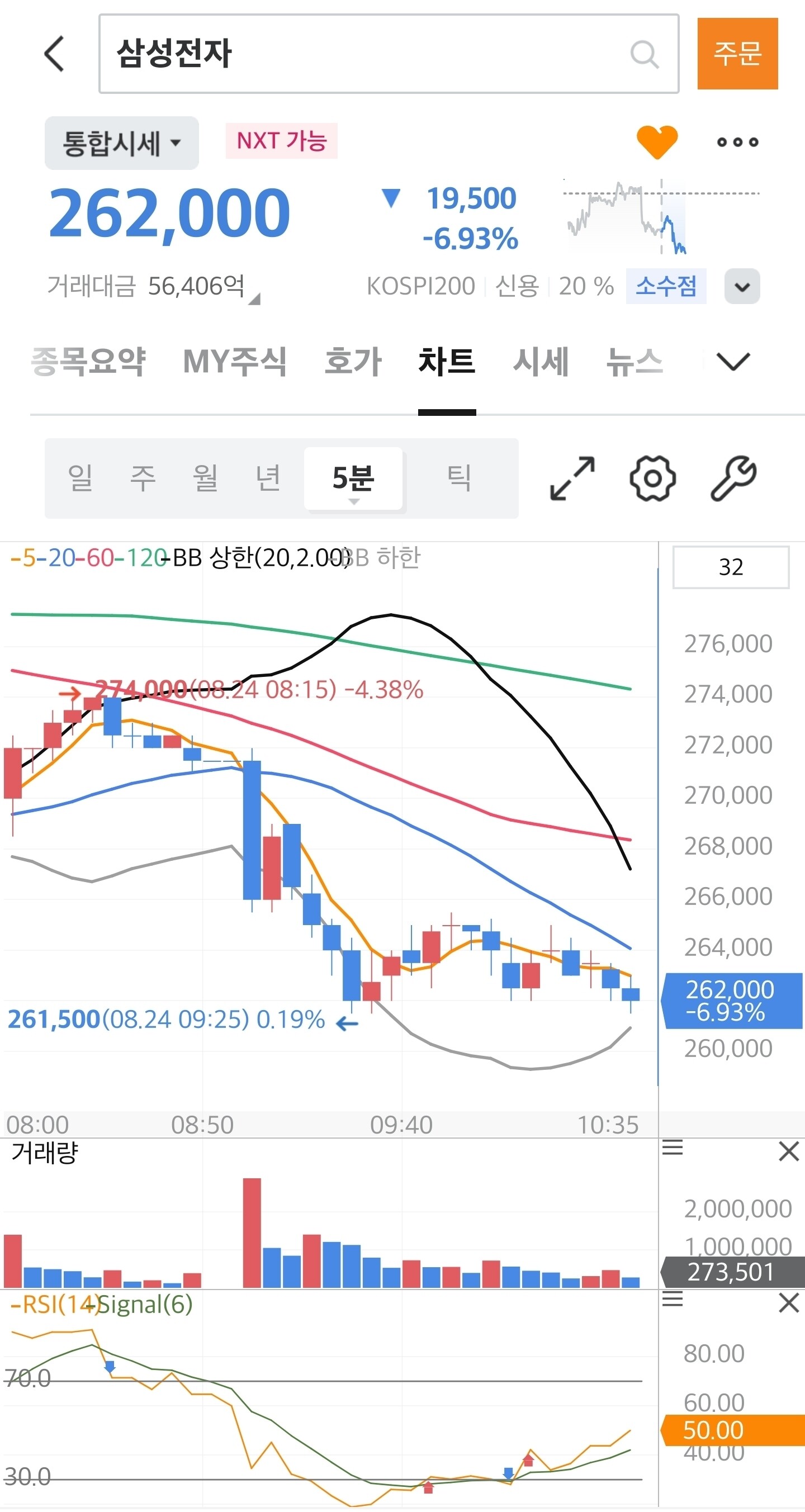Close the 거래량 volume indicator panel
The width and height of the screenshot is (805, 1512).
pyautogui.click(x=789, y=1151)
